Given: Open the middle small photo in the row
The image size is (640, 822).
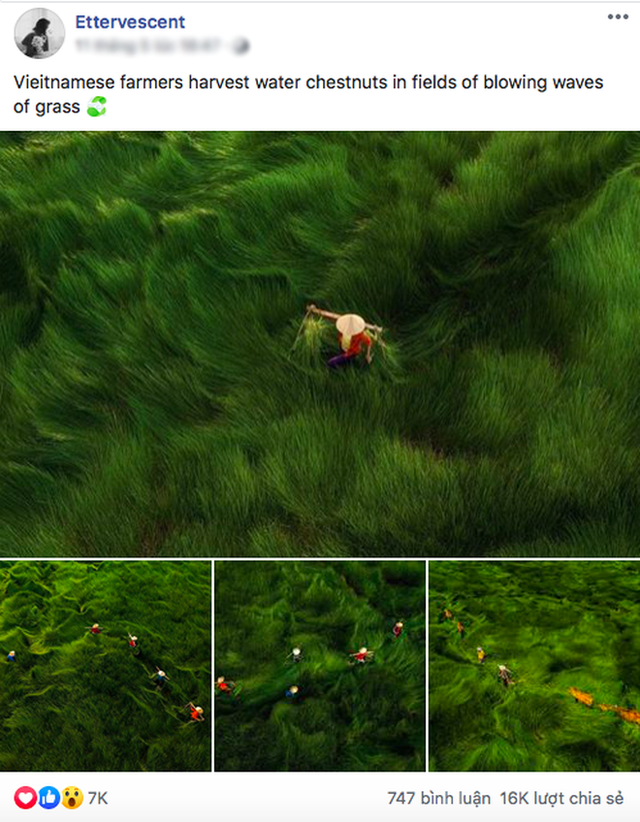Looking at the screenshot, I should (x=320, y=666).
